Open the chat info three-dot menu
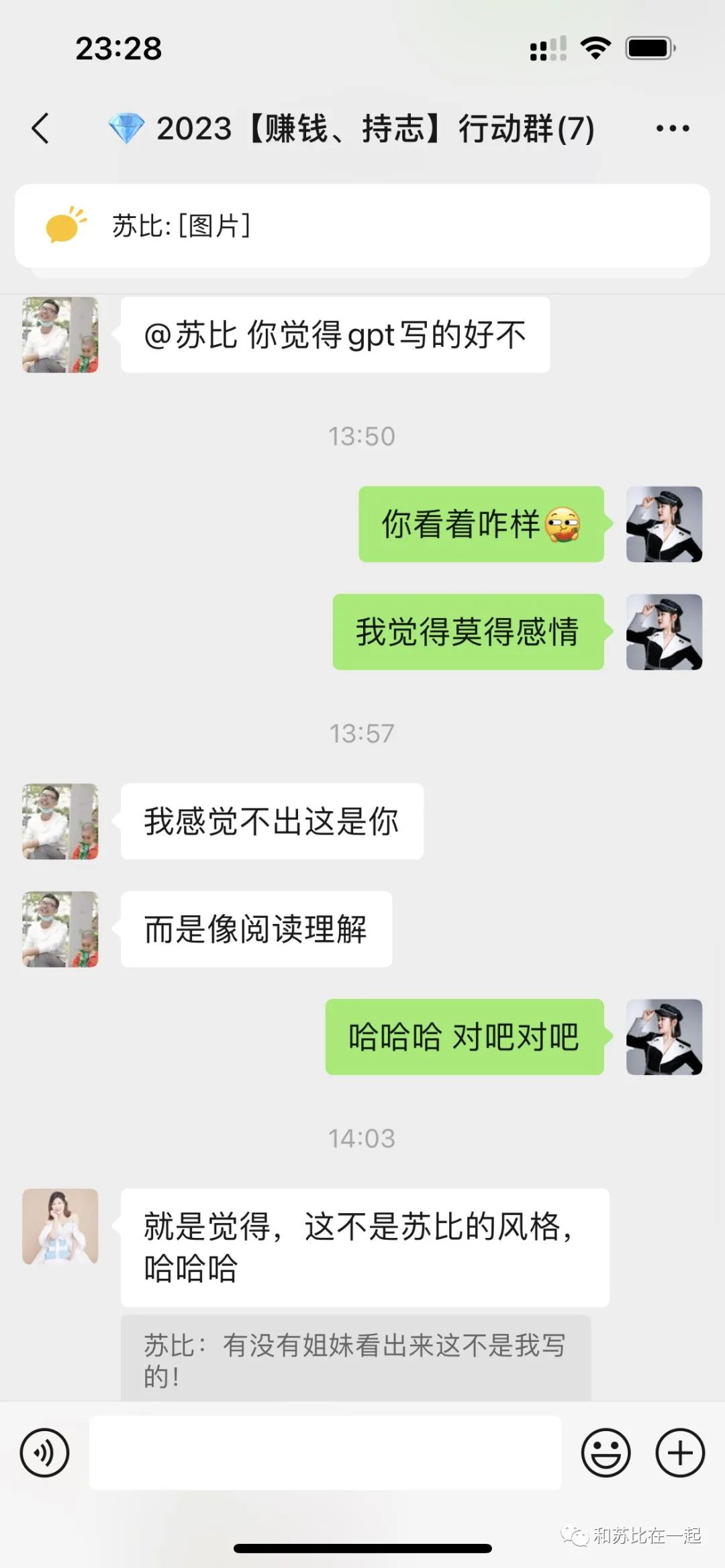The height and width of the screenshot is (1568, 725). [x=672, y=128]
